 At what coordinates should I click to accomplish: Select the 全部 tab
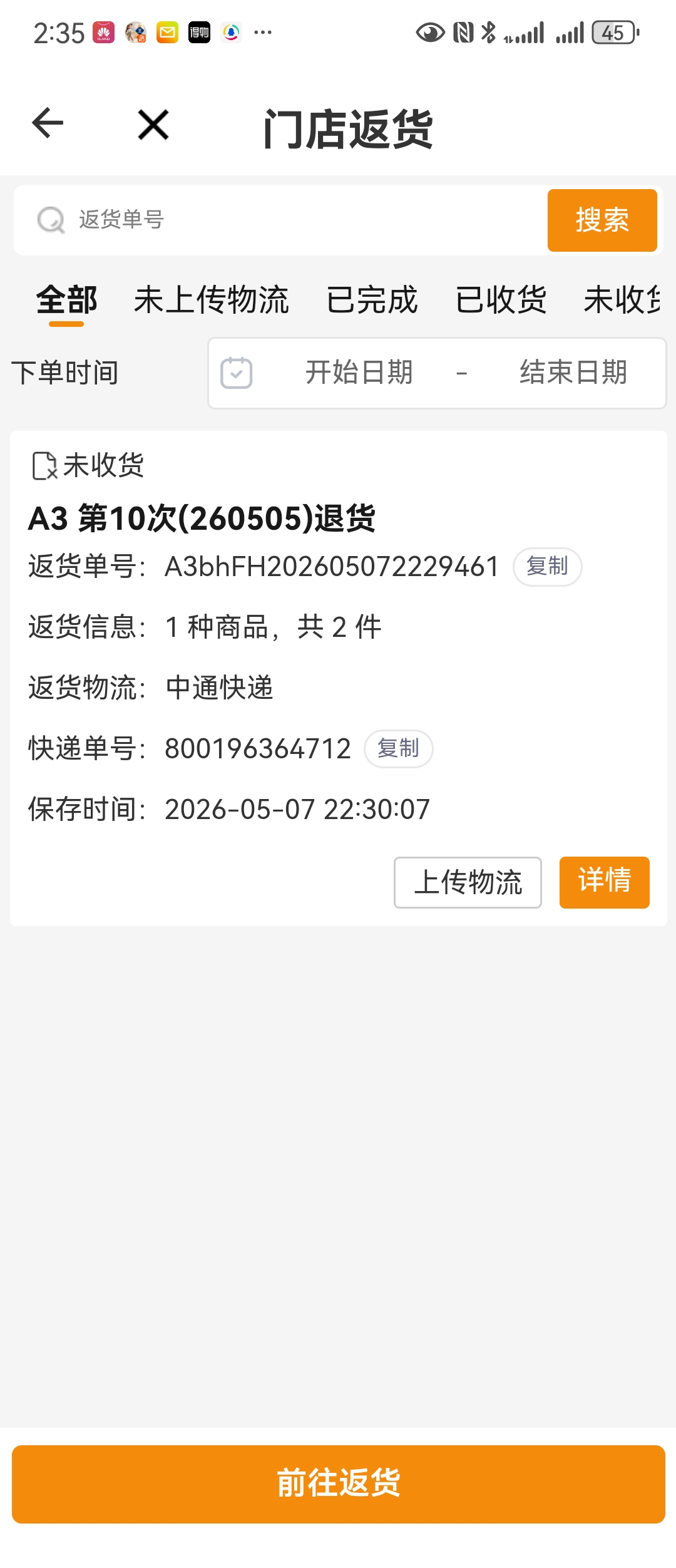coord(66,301)
